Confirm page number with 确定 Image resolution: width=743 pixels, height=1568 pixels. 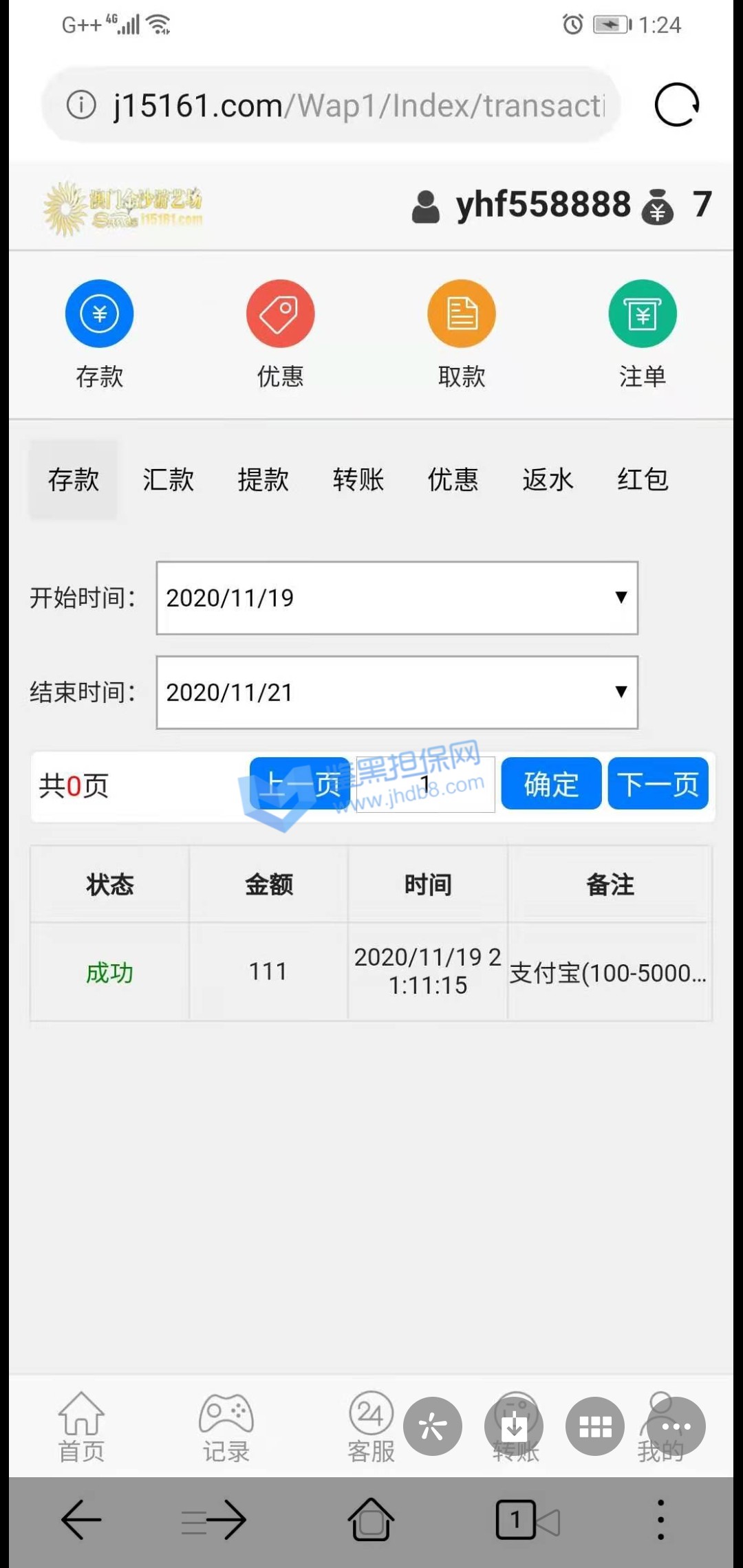pos(551,784)
